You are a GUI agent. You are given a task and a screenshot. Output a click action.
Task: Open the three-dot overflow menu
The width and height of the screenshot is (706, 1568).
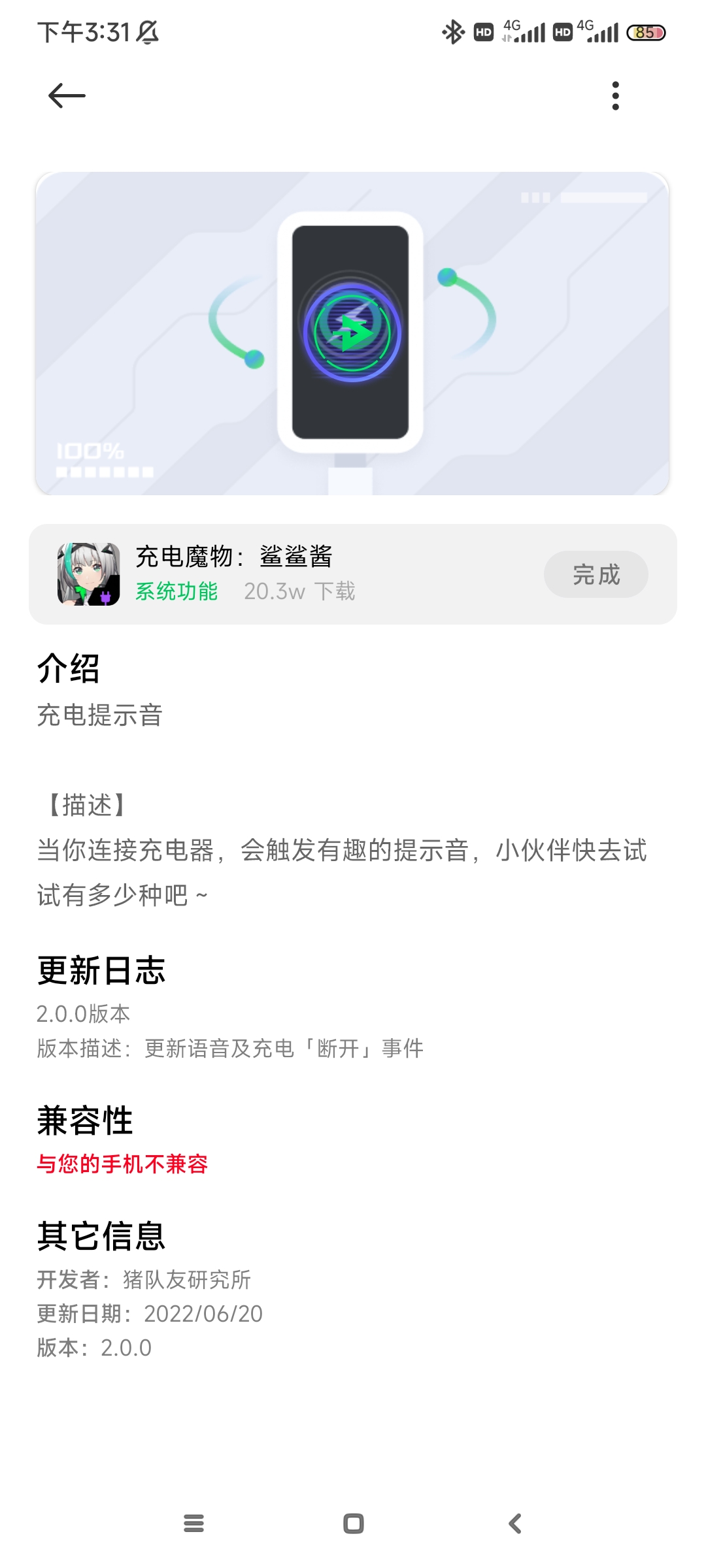[614, 96]
